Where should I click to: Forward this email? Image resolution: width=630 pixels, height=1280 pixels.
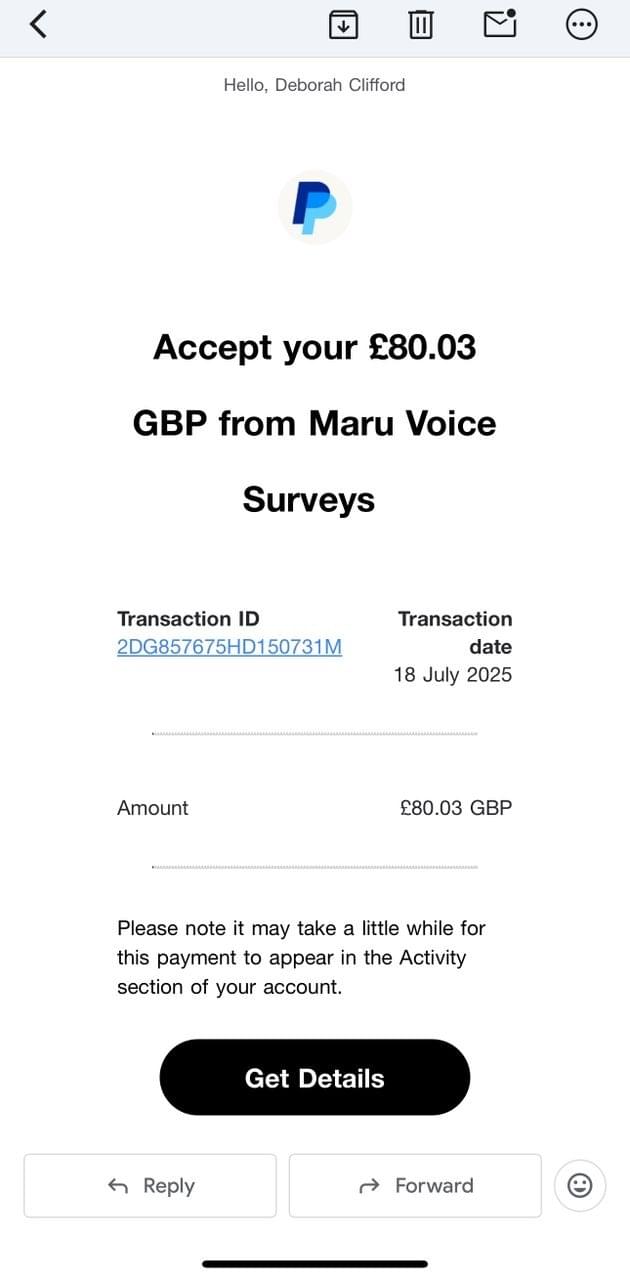415,1186
